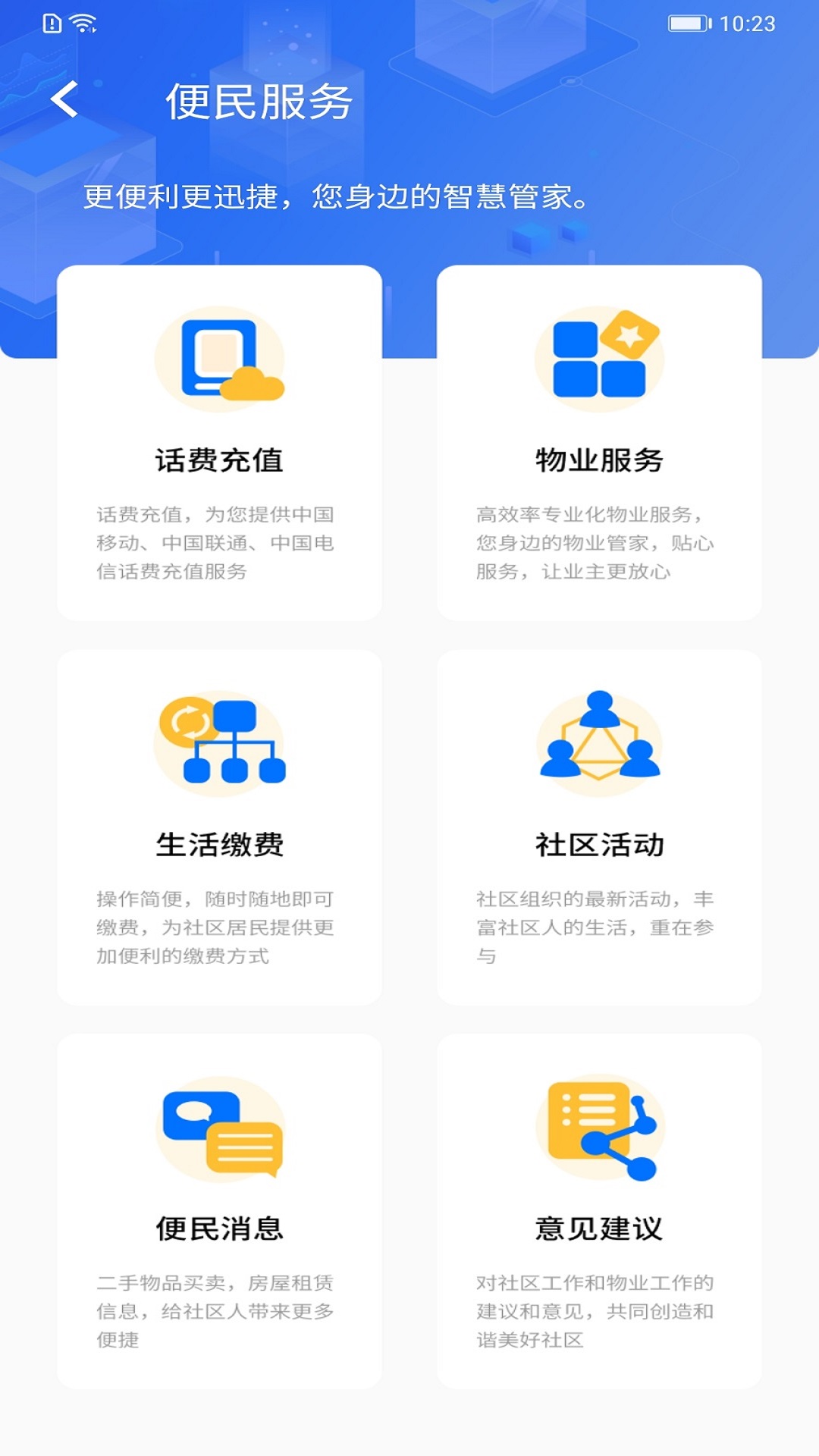Viewport: 819px width, 1456px height.
Task: Open the 物业服务 card
Action: tap(599, 443)
